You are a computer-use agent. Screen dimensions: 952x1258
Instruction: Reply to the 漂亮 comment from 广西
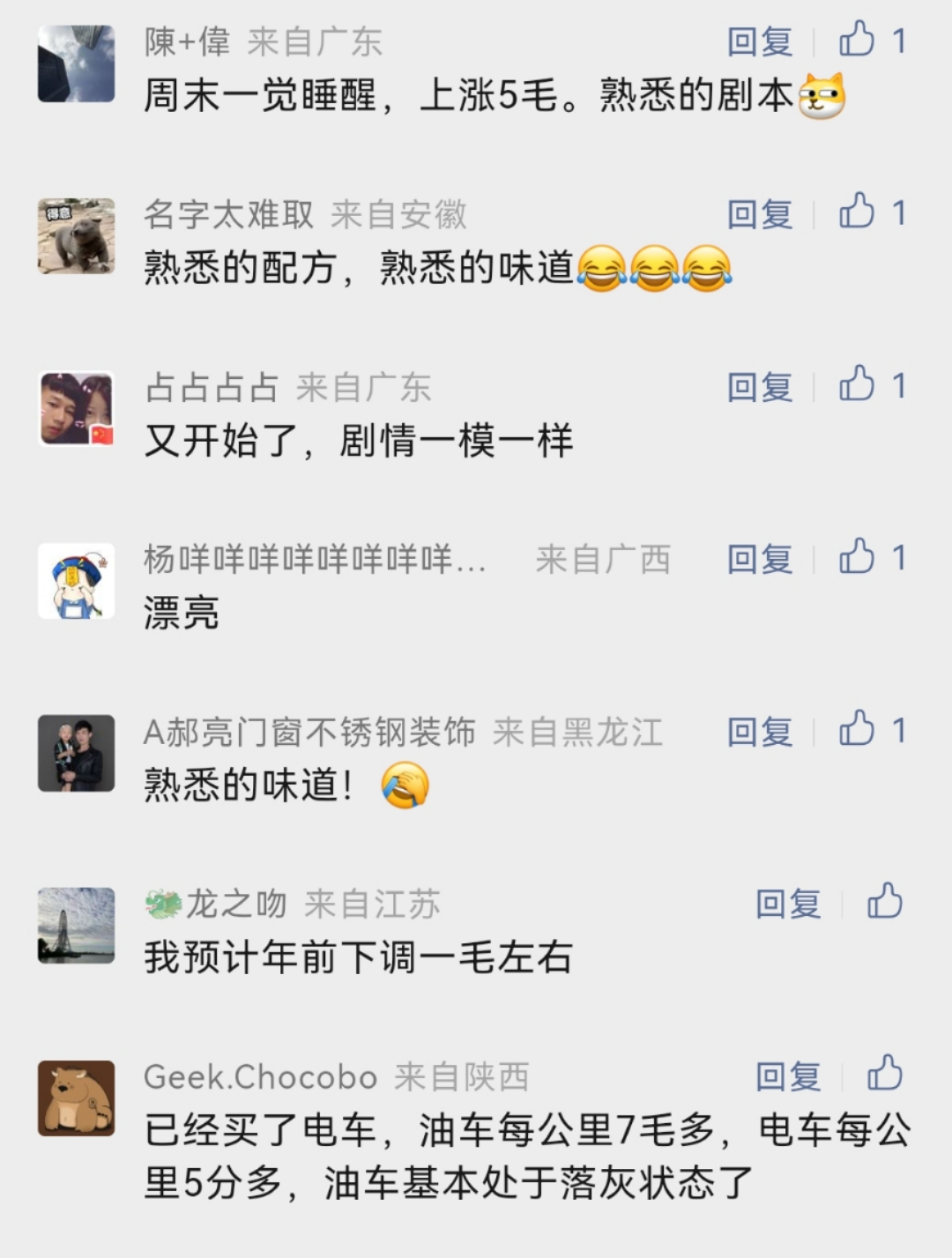click(x=759, y=559)
